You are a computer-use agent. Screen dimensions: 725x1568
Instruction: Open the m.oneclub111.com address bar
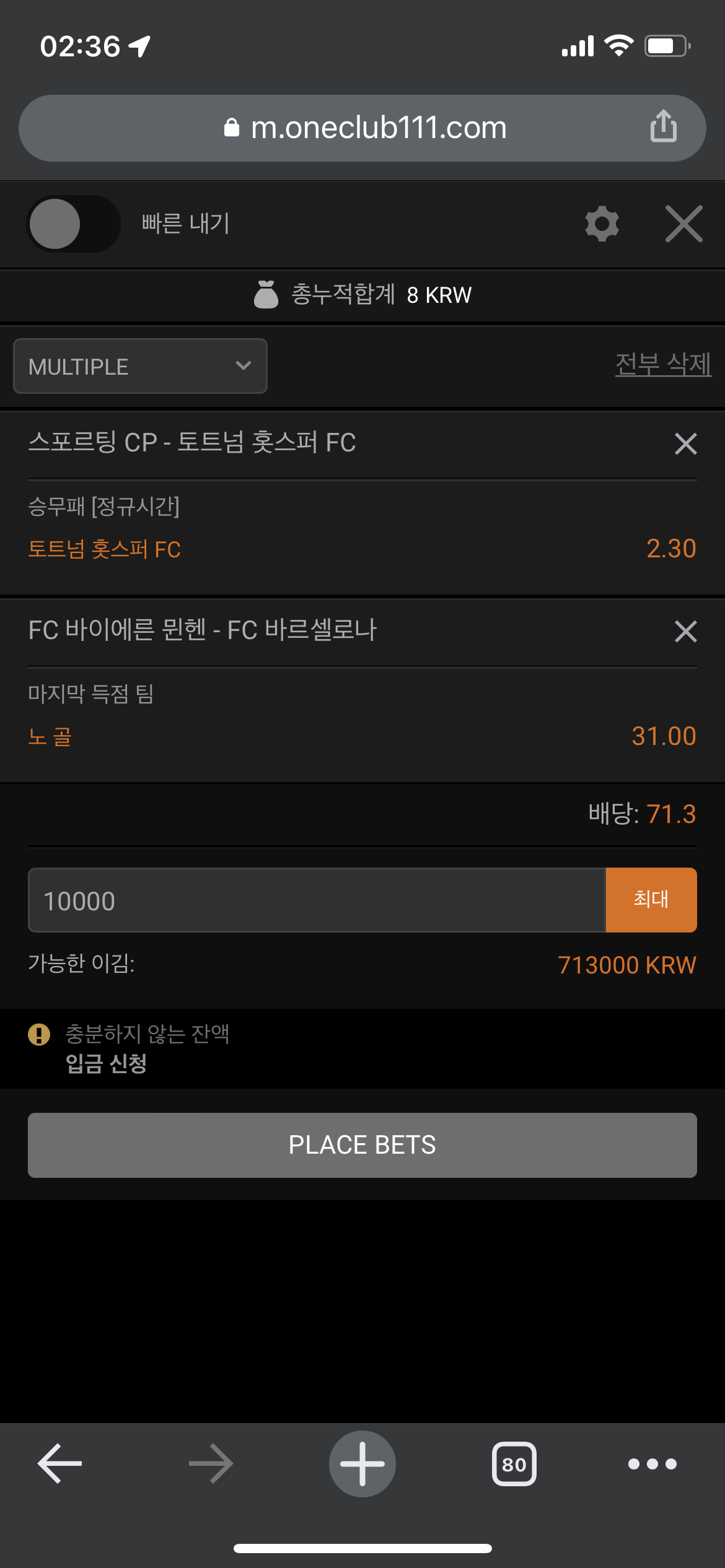pyautogui.click(x=362, y=128)
